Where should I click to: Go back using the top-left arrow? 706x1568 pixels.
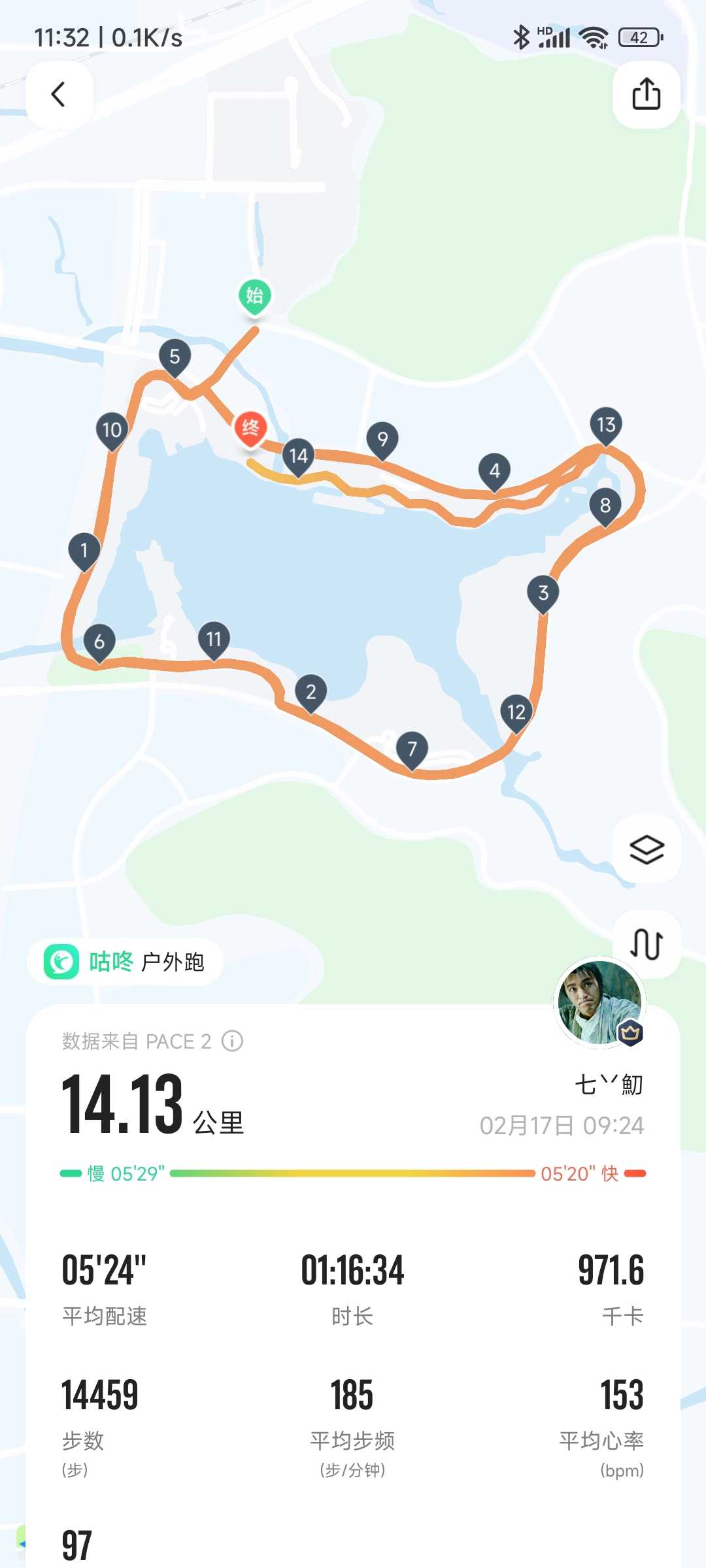click(59, 94)
